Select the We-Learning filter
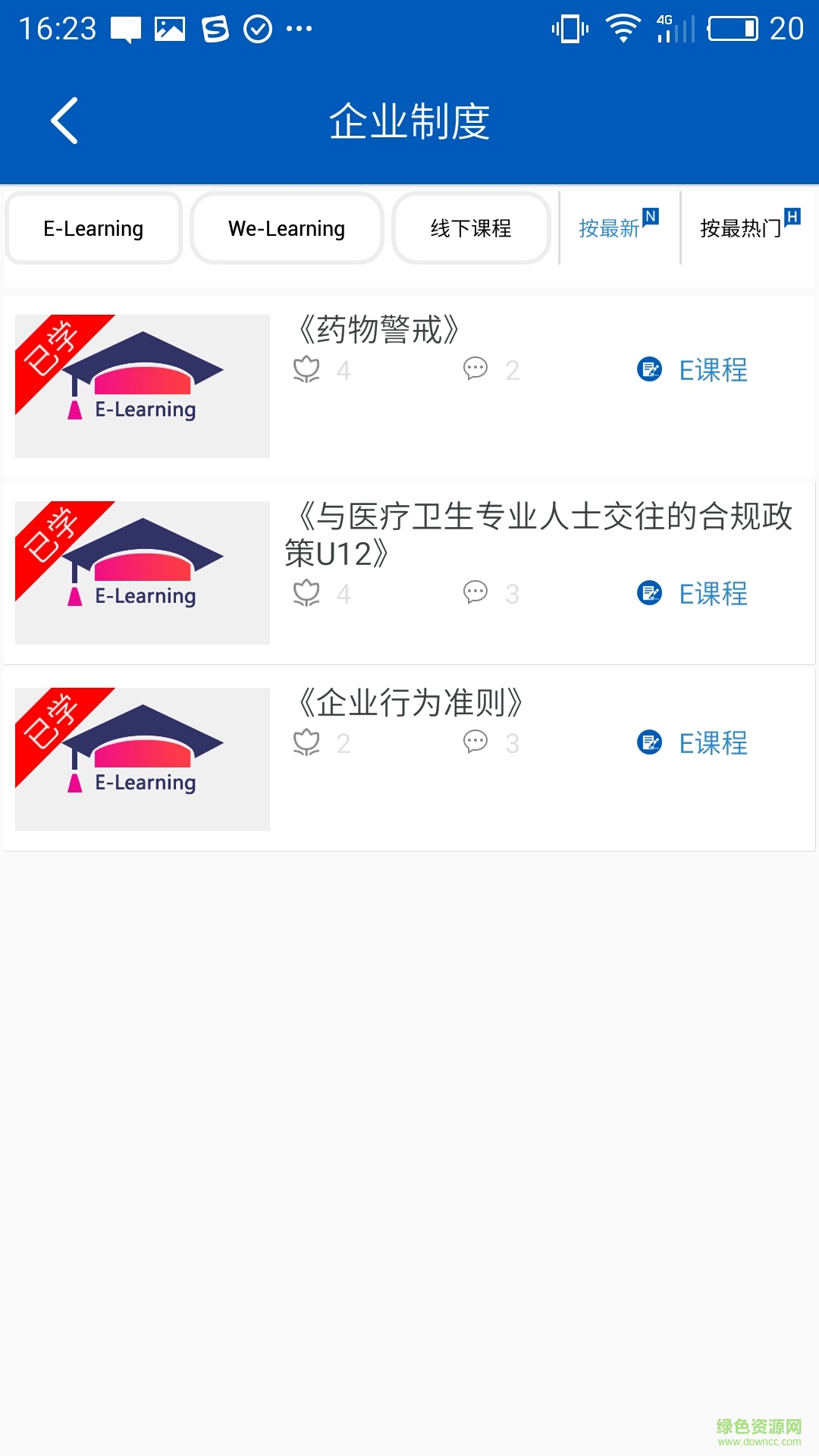Viewport: 819px width, 1456px height. coord(287,227)
